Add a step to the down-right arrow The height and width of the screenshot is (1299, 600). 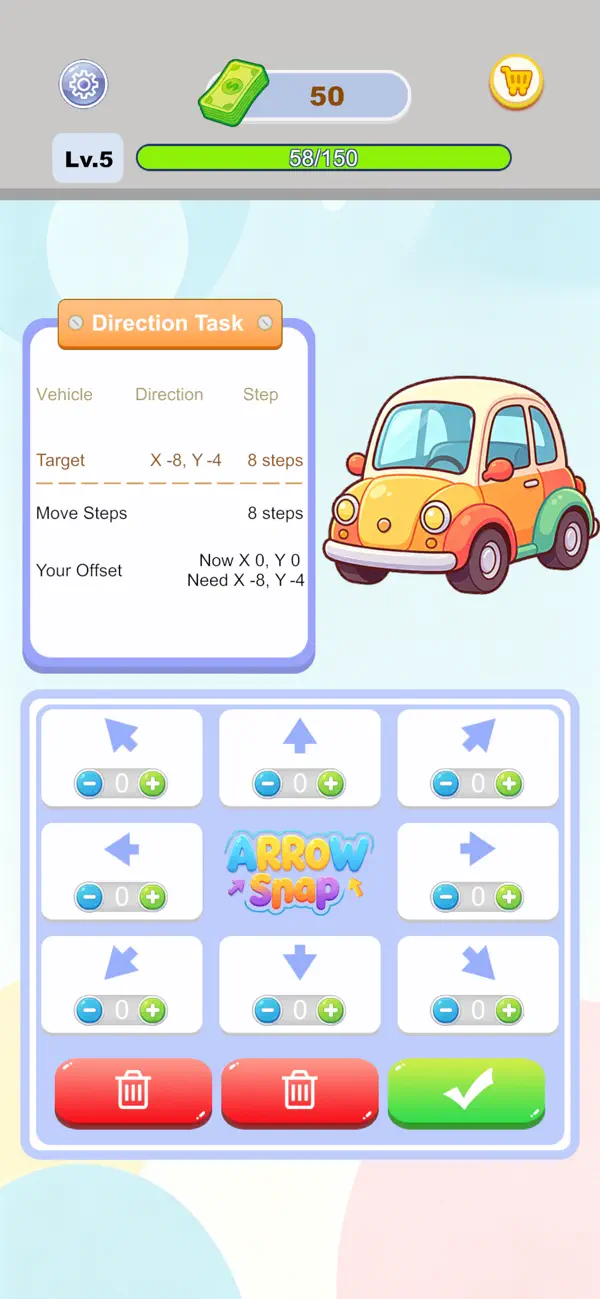point(509,1011)
